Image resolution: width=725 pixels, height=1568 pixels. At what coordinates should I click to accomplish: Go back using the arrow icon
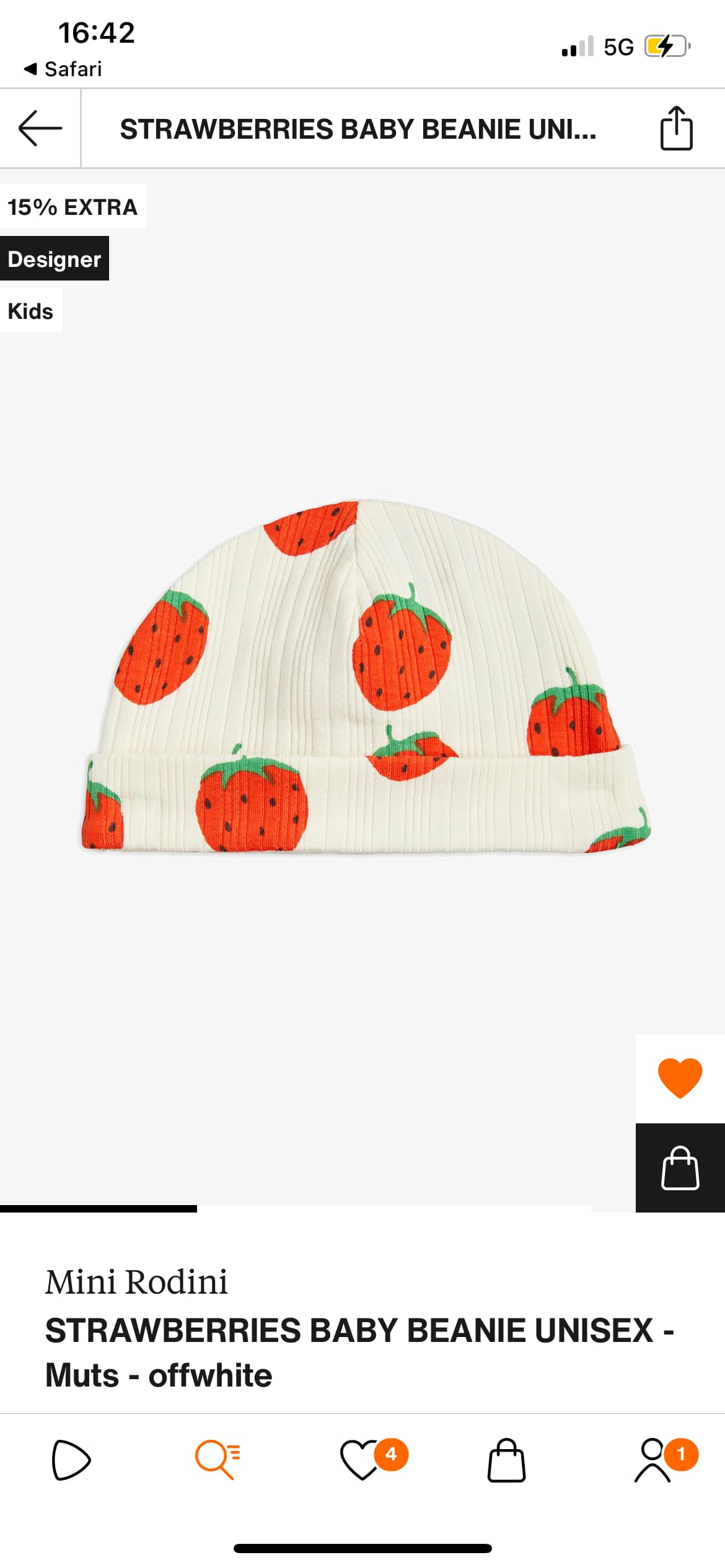tap(40, 129)
